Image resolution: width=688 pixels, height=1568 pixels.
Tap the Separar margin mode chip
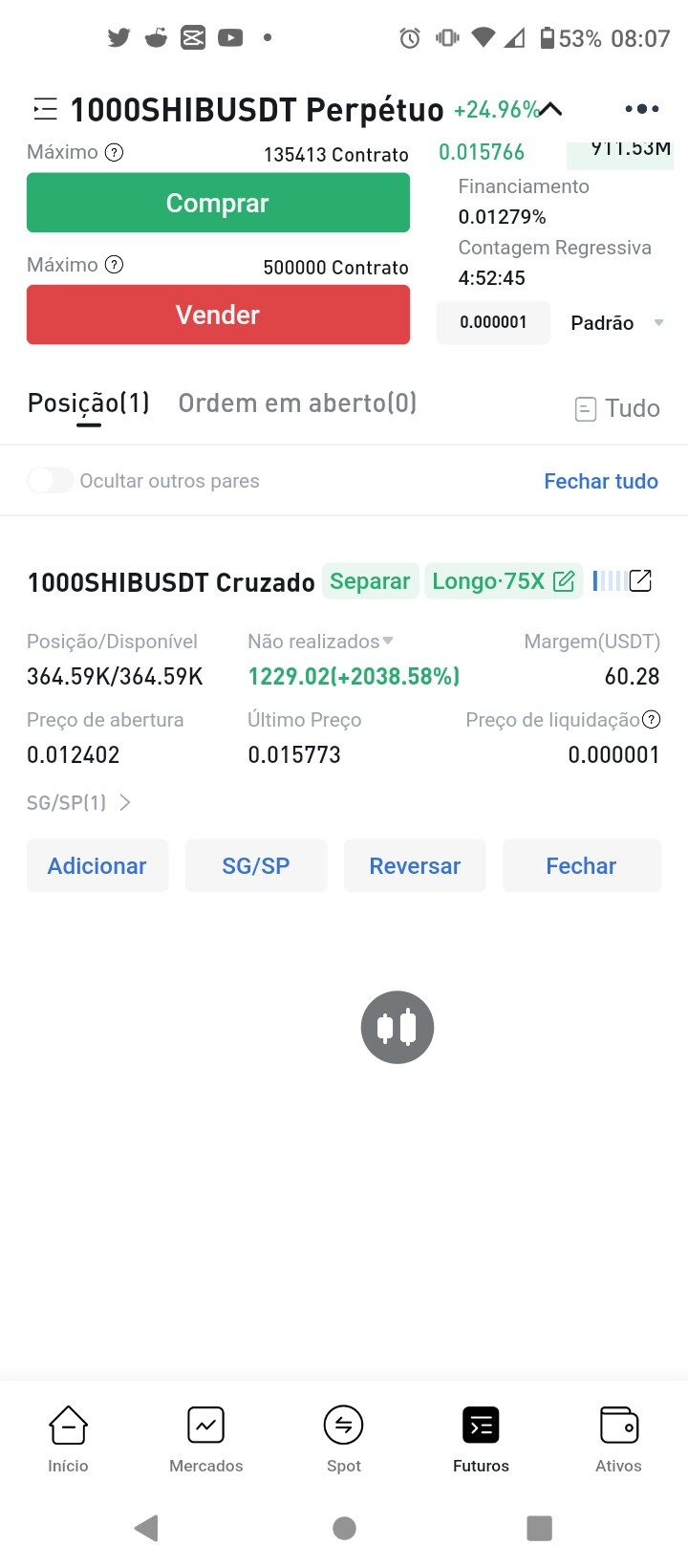point(370,581)
